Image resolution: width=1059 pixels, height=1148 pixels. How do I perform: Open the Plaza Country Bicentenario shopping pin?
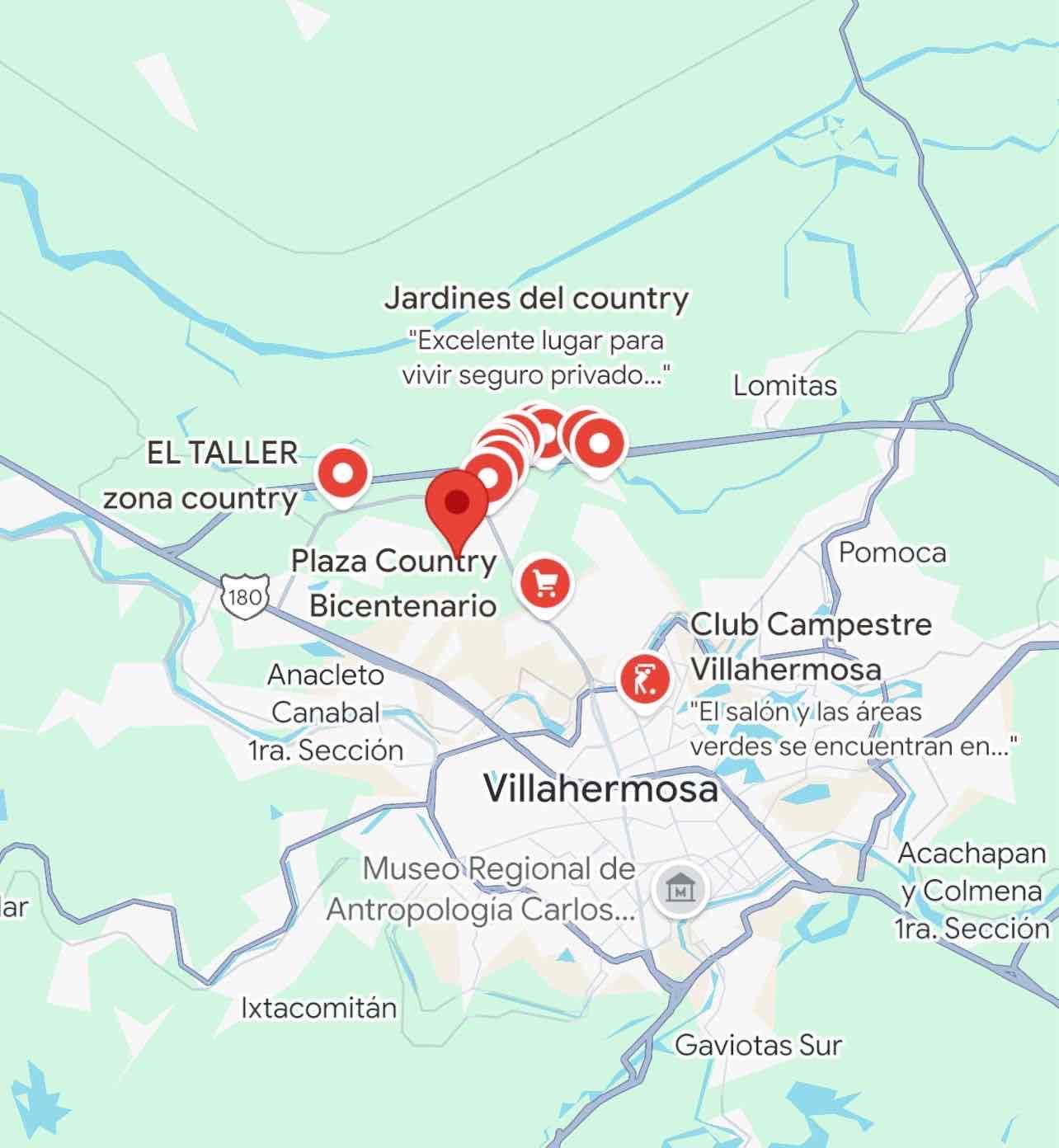coord(543,583)
